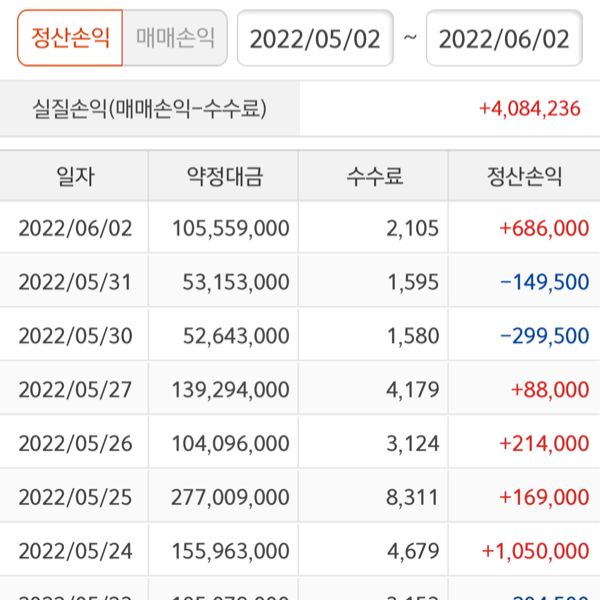The height and width of the screenshot is (600, 600).
Task: Switch to the 매매손익 tab
Action: 174,38
